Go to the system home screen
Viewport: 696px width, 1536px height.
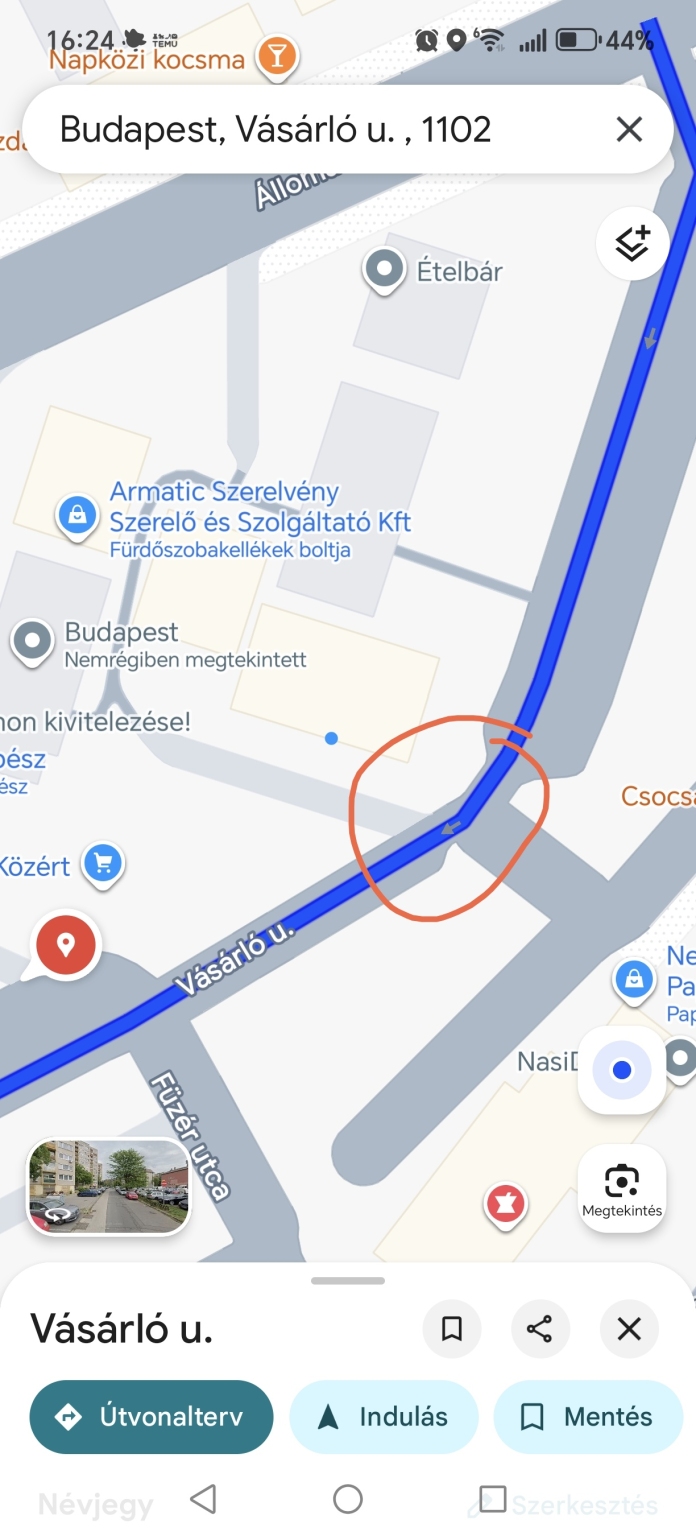tap(347, 1498)
